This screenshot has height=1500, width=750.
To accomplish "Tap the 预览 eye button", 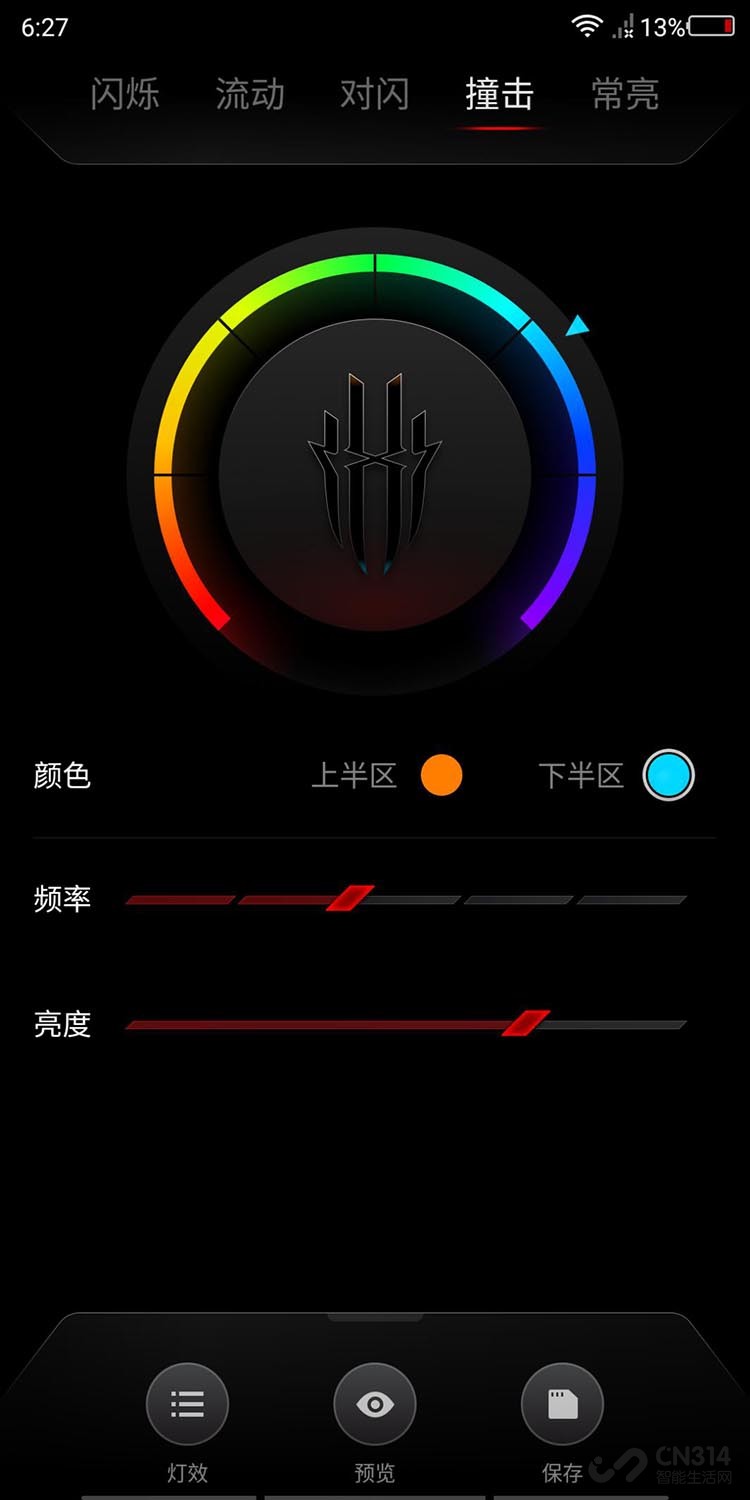I will pyautogui.click(x=375, y=1405).
